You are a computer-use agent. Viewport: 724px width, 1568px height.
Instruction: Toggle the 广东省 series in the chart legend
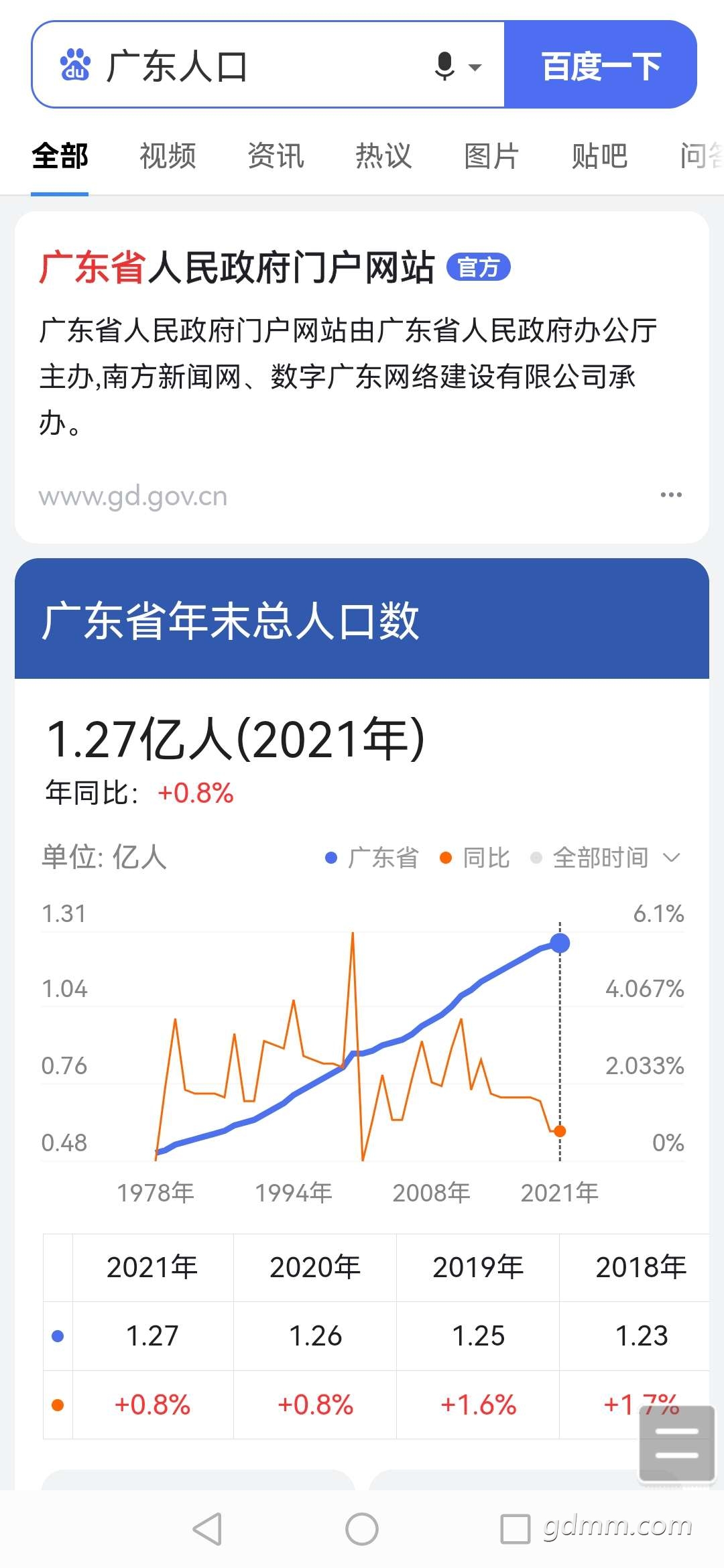pos(371,858)
